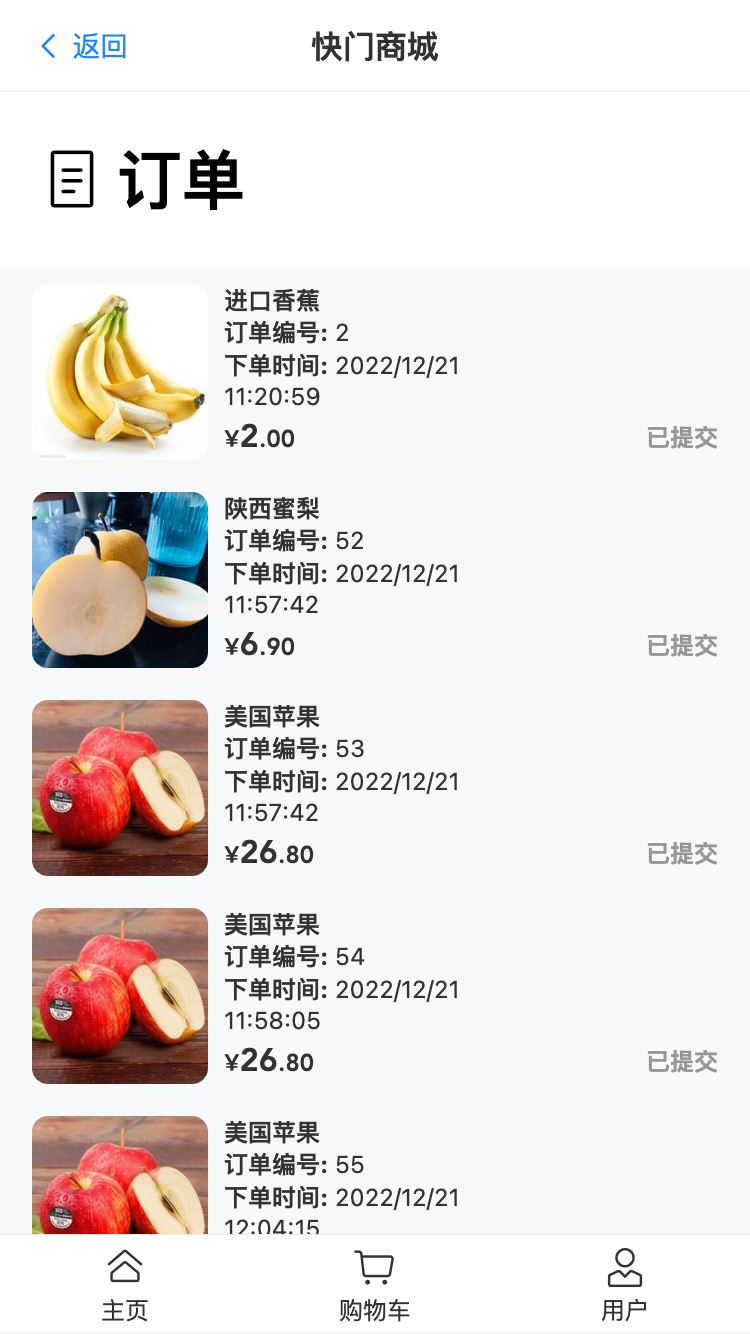Screen dimensions: 750x1334
Task: Switch to the 用户 tab
Action: click(624, 1285)
